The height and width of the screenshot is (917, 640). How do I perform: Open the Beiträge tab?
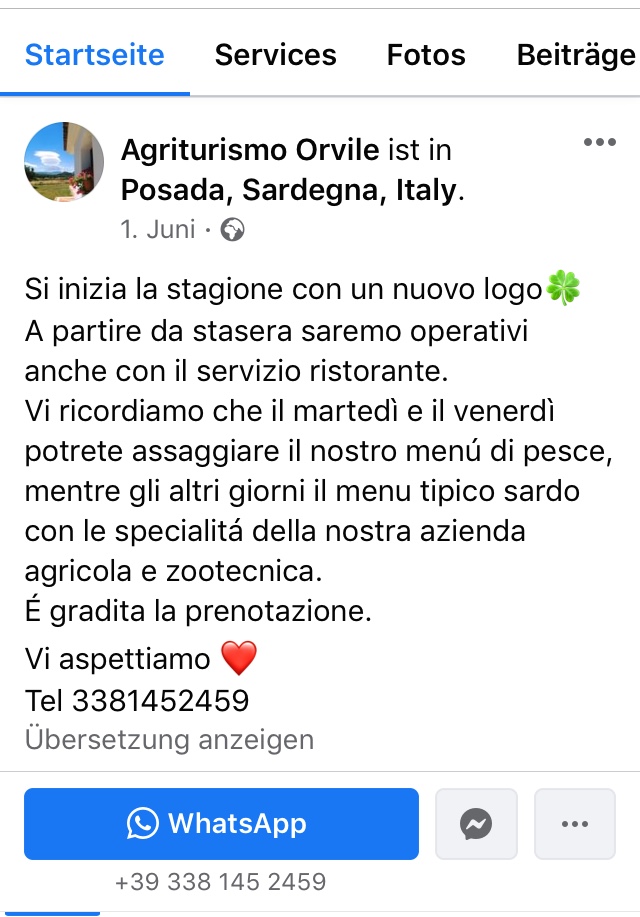click(576, 54)
